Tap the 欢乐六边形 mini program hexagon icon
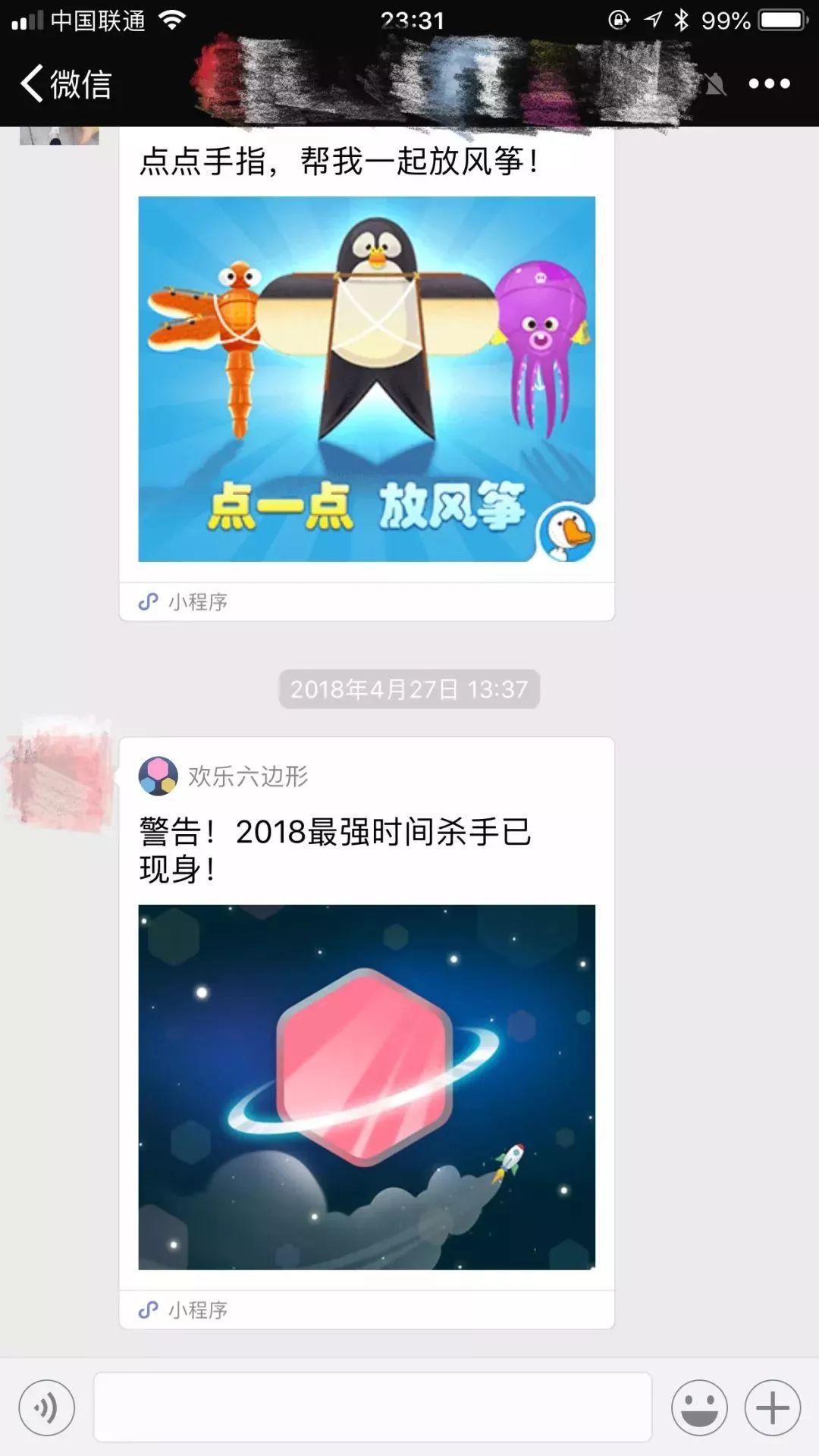819x1456 pixels. pyautogui.click(x=157, y=775)
